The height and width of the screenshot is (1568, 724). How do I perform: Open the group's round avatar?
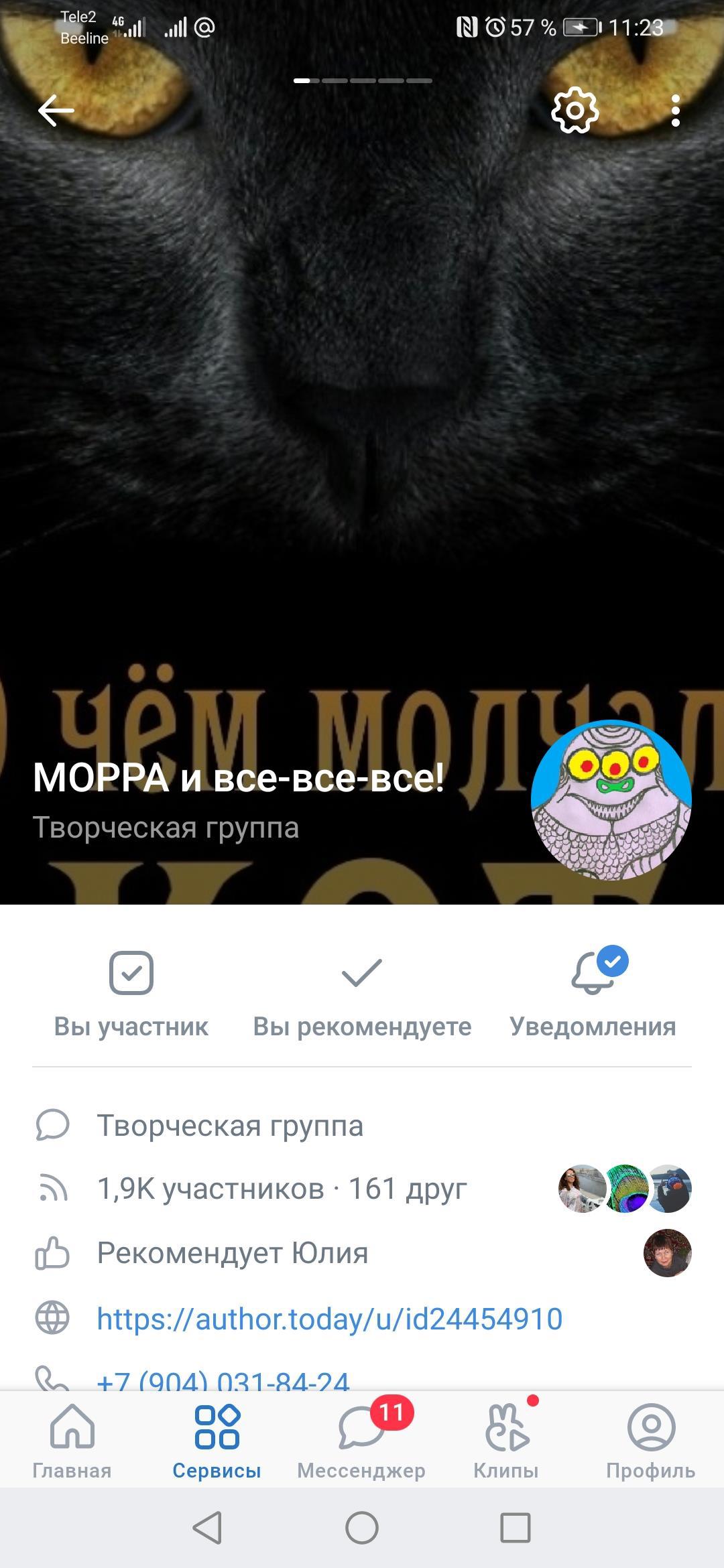(611, 800)
